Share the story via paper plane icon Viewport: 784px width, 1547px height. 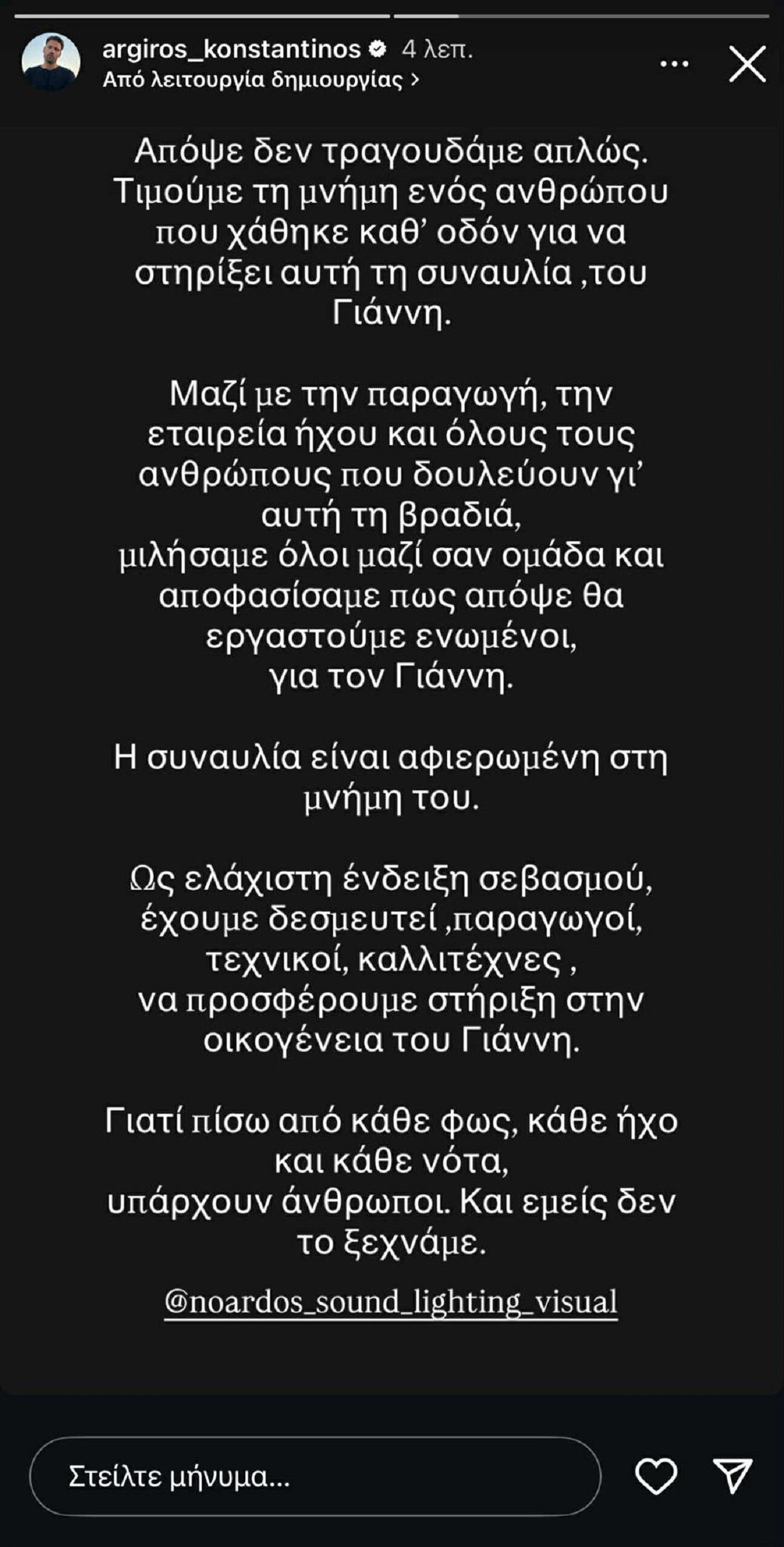[x=732, y=1476]
